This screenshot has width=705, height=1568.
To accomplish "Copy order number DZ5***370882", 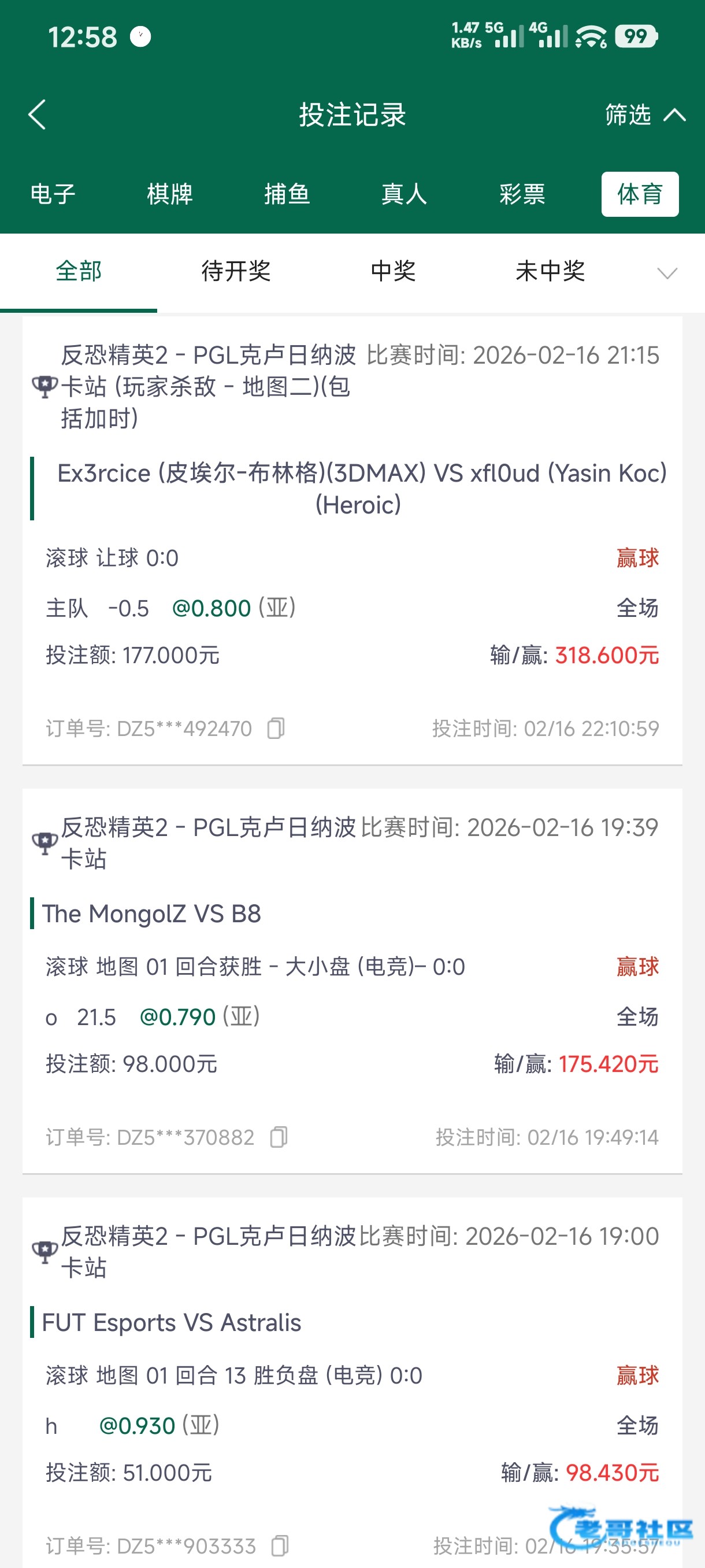I will tap(279, 1137).
